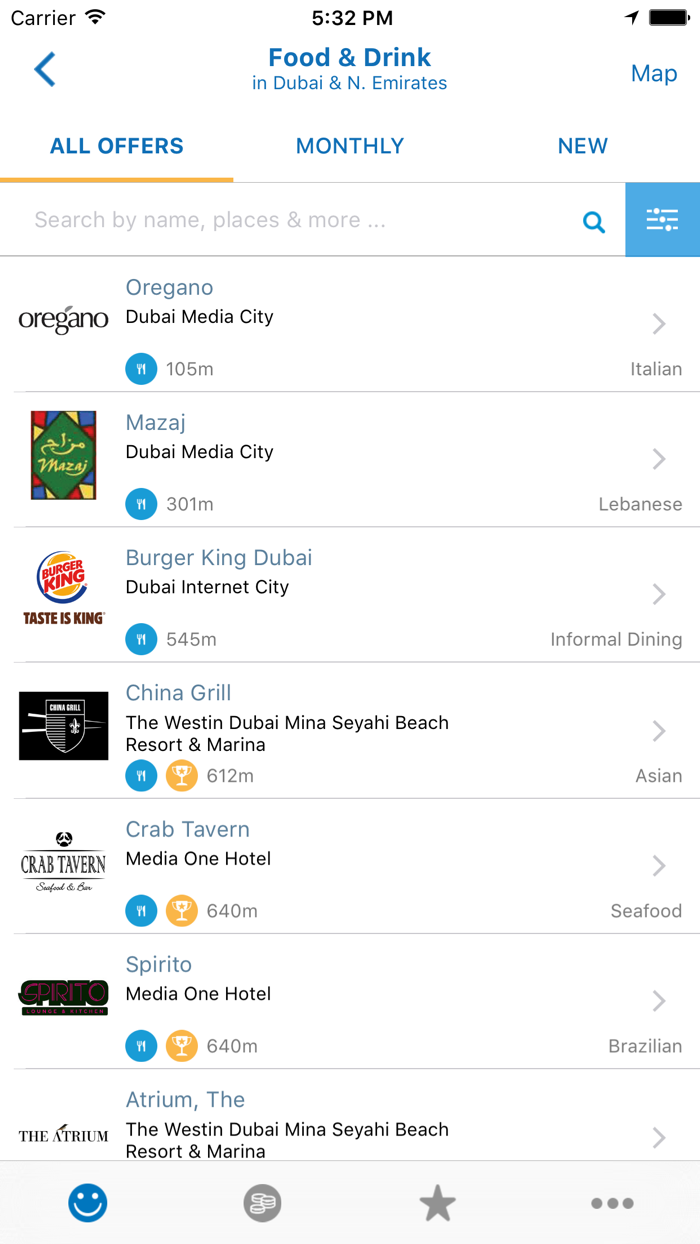Open Atrium, The listing

tap(350, 1125)
